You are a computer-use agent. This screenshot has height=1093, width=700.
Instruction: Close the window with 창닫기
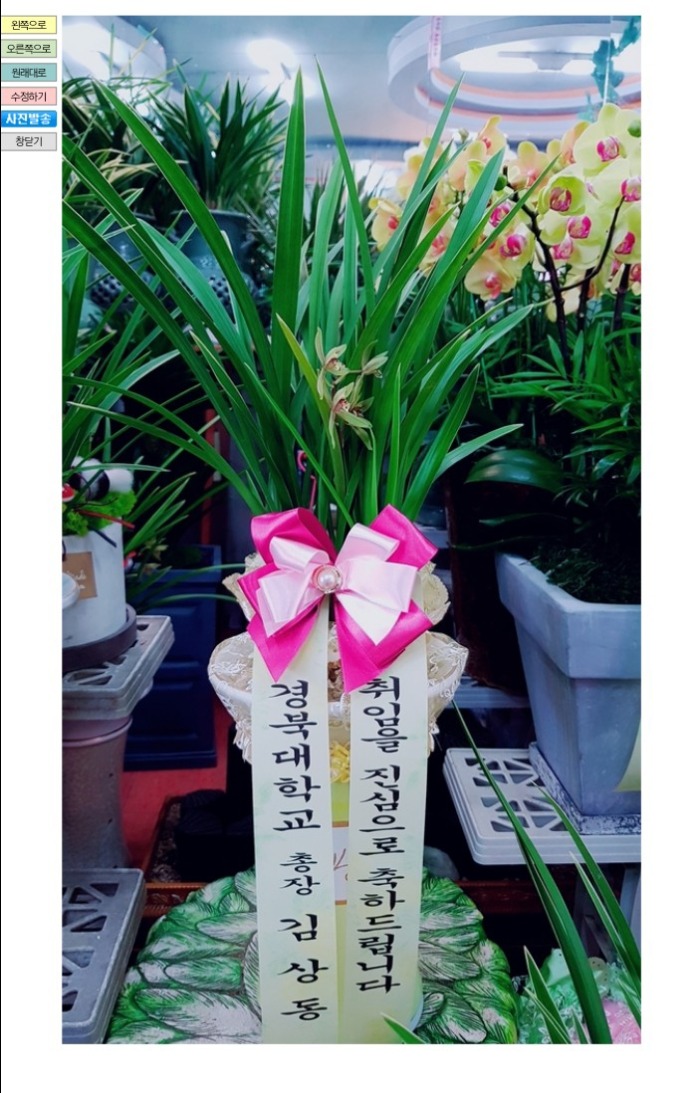(29, 141)
